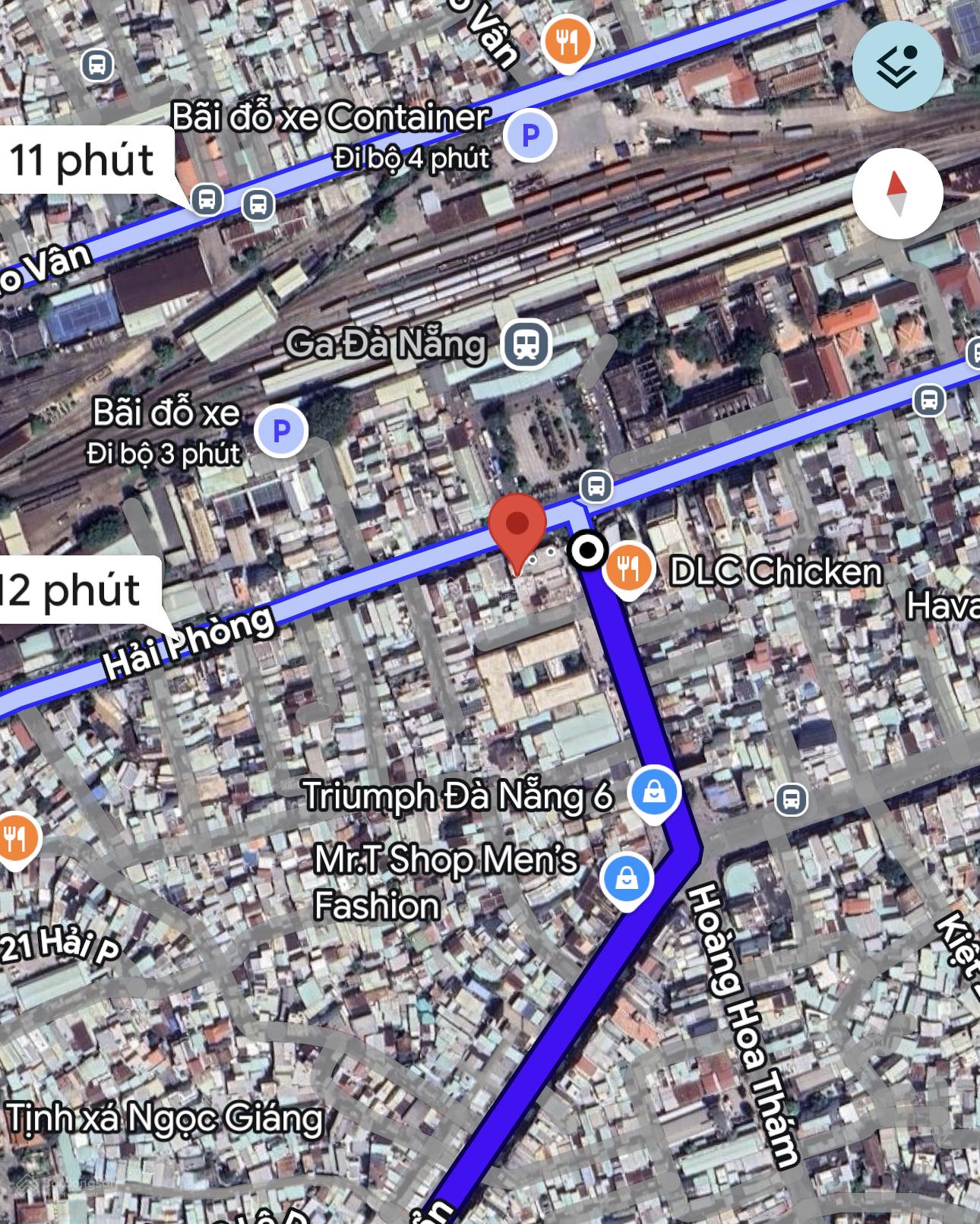980x1224 pixels.
Task: Open the map layers button
Action: [x=897, y=66]
